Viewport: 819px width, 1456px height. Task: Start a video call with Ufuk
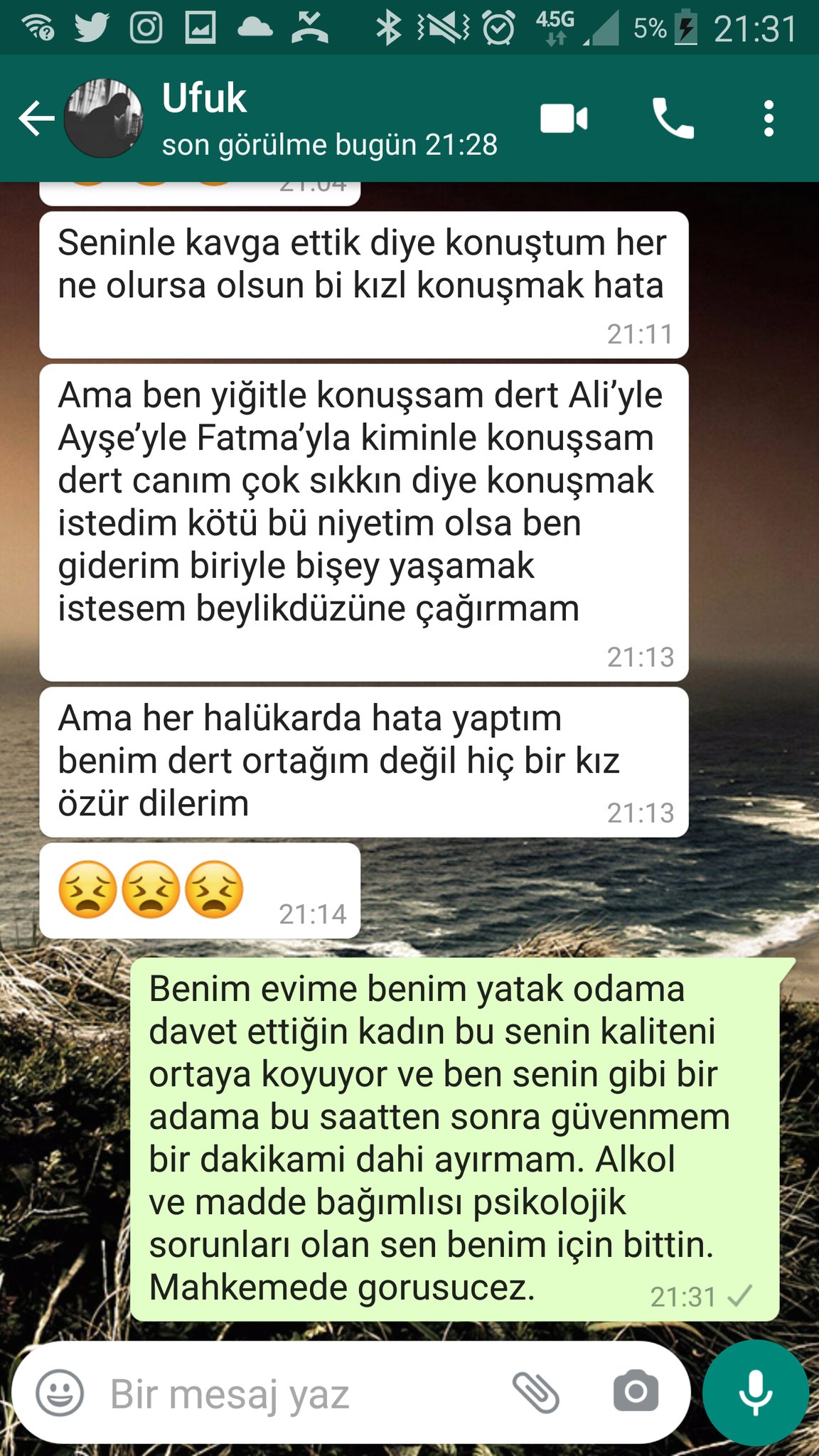564,118
